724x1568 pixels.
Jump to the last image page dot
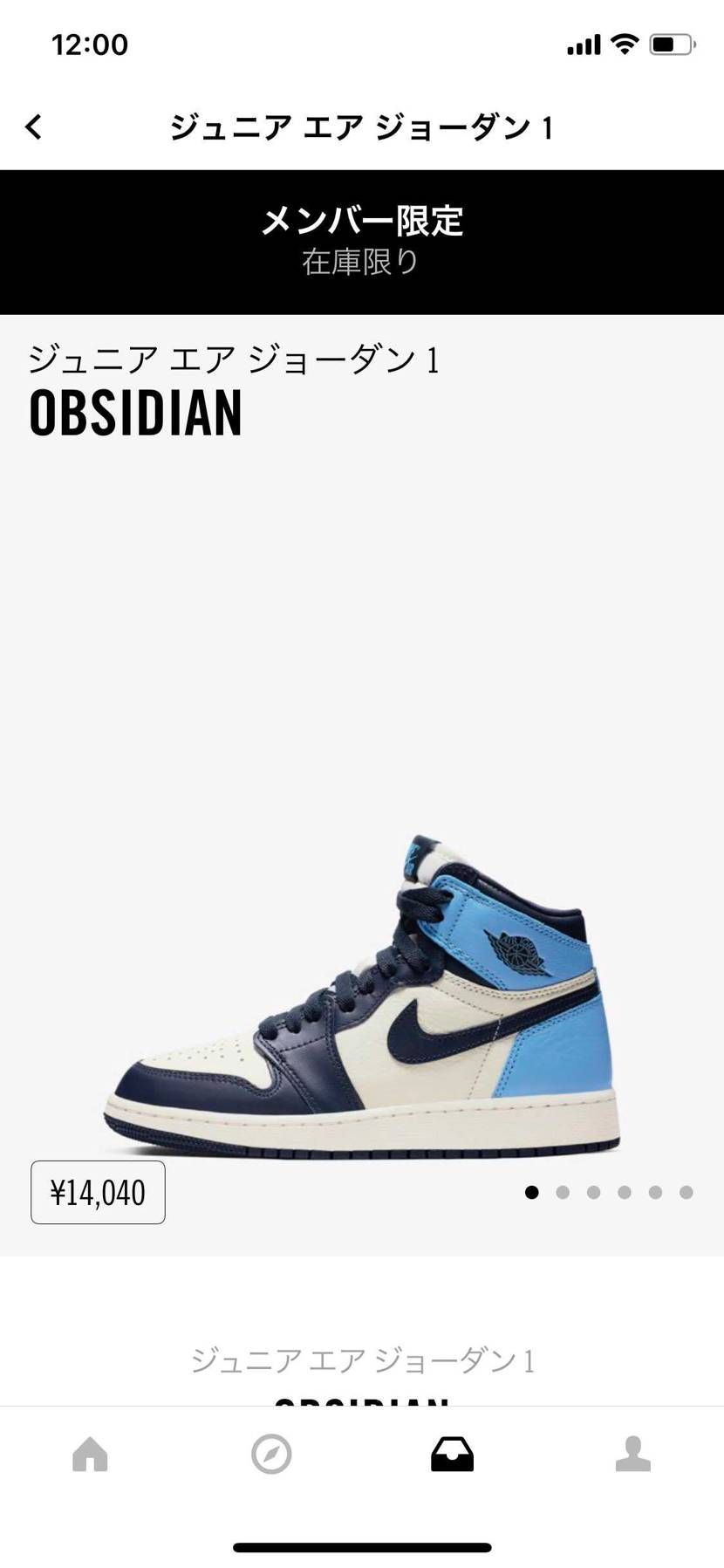click(686, 1192)
